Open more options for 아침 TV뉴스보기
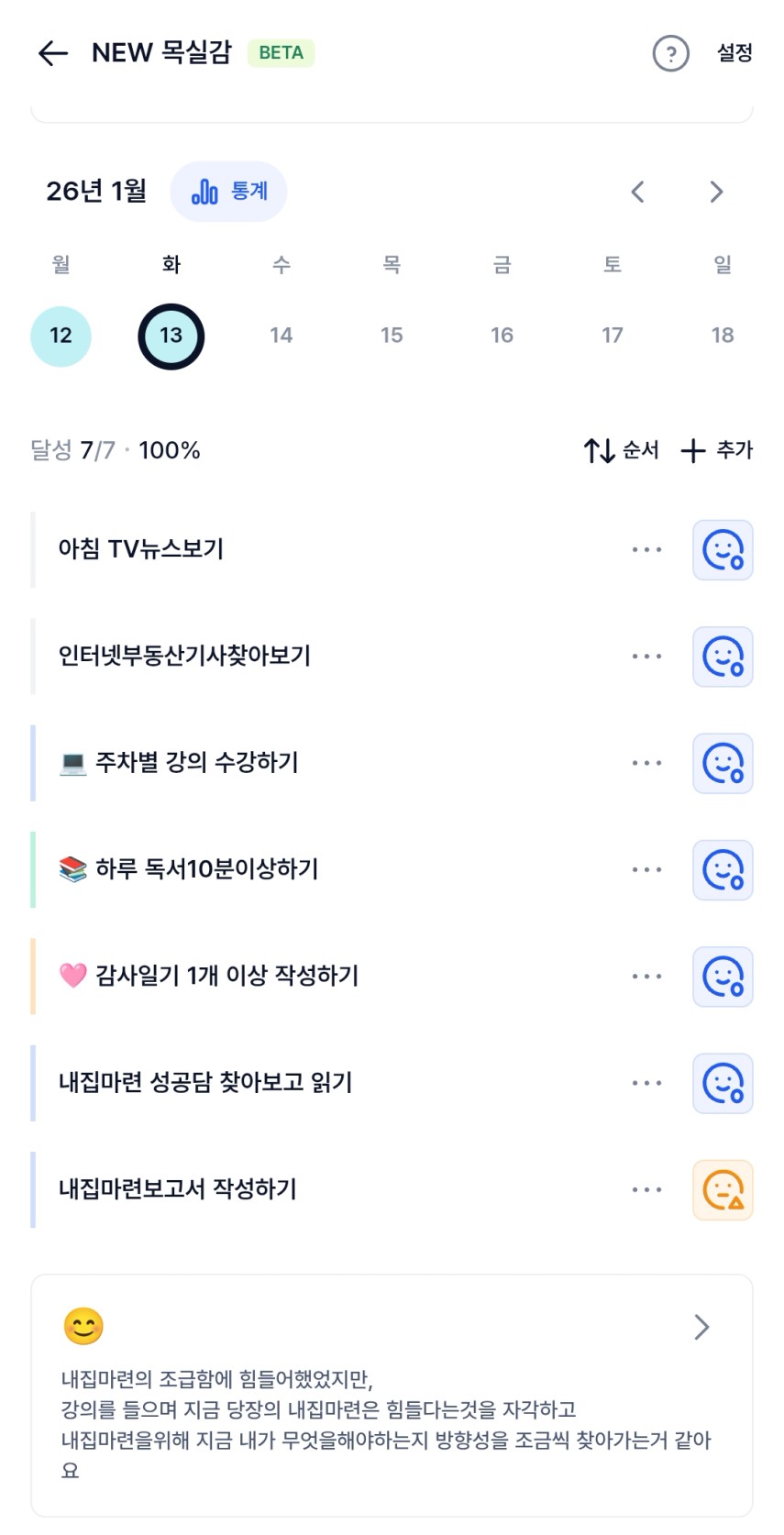This screenshot has width=784, height=1535. [646, 550]
